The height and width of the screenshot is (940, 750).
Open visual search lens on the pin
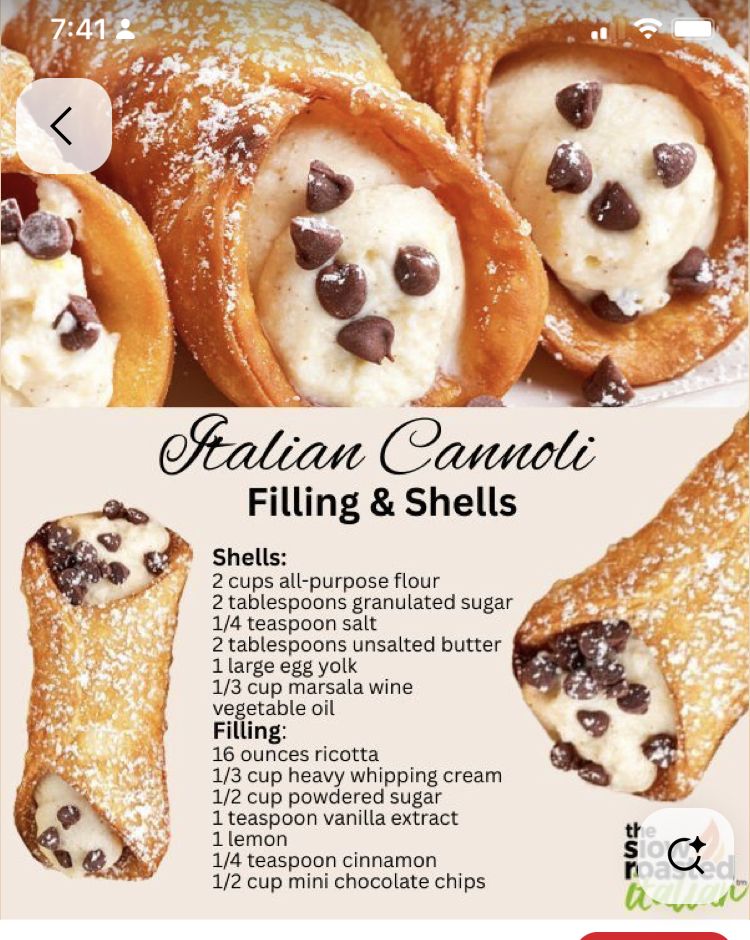[686, 855]
